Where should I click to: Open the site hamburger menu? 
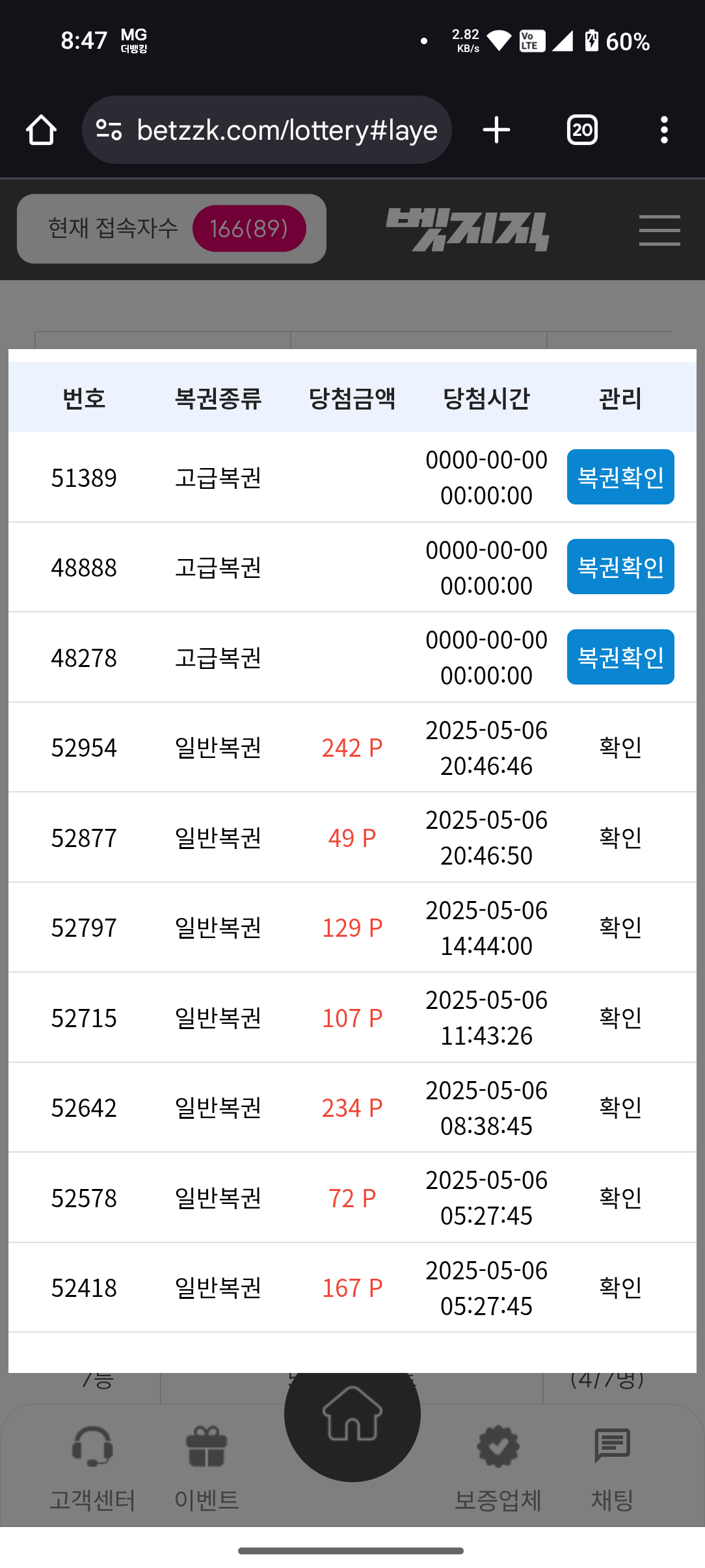[659, 230]
